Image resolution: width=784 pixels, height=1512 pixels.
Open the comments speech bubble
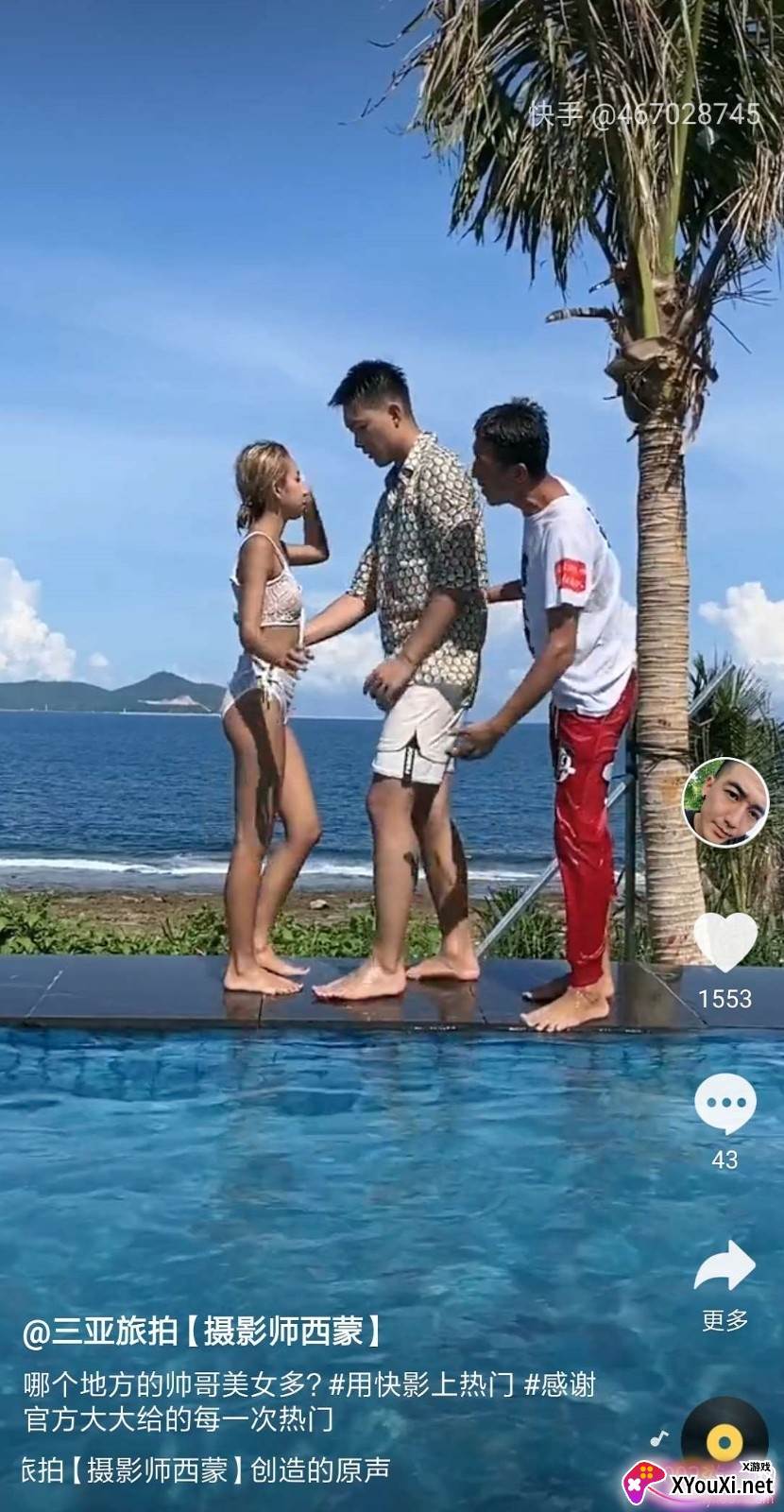coord(724,1105)
